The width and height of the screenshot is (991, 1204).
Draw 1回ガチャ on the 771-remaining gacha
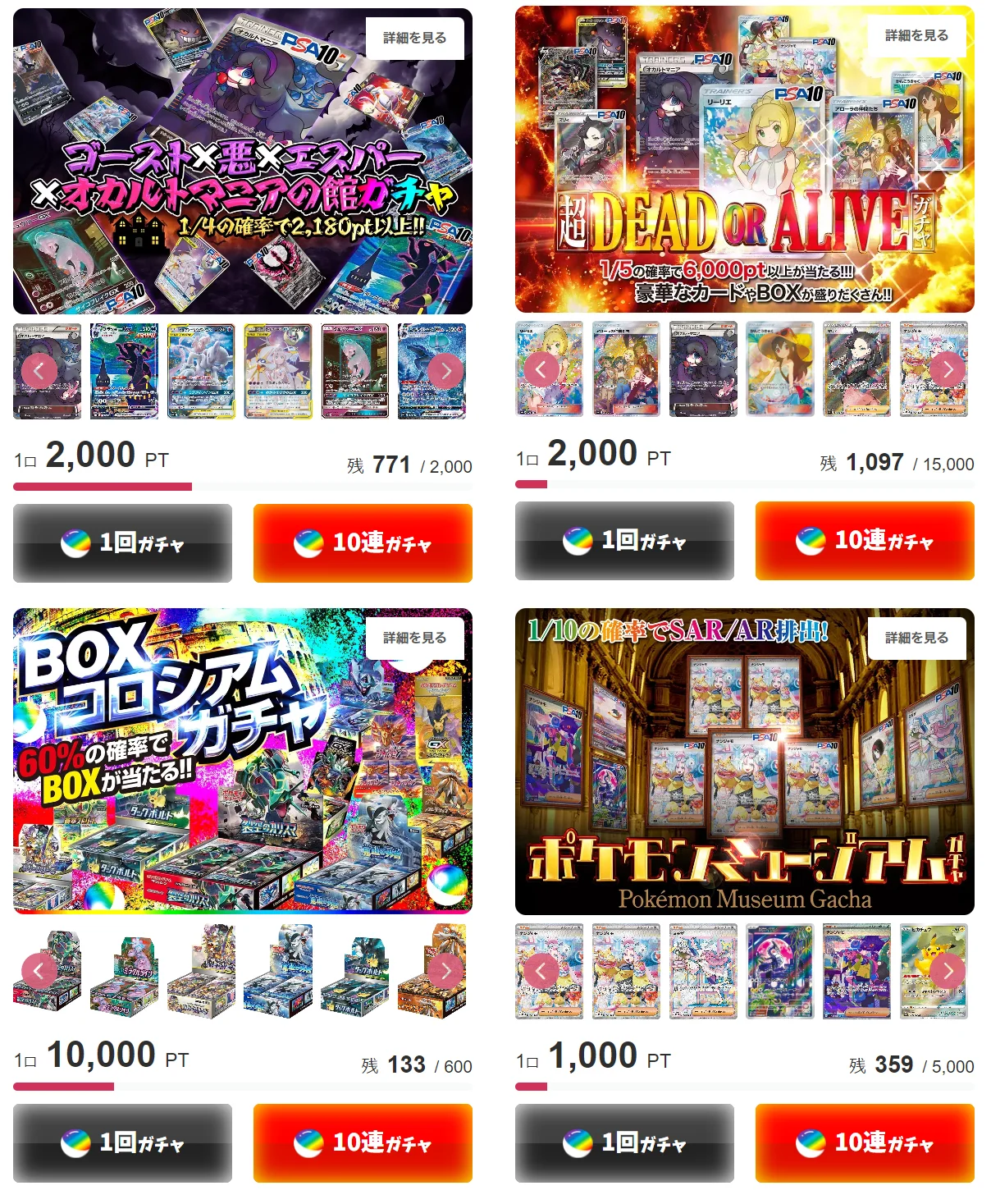click(x=122, y=542)
